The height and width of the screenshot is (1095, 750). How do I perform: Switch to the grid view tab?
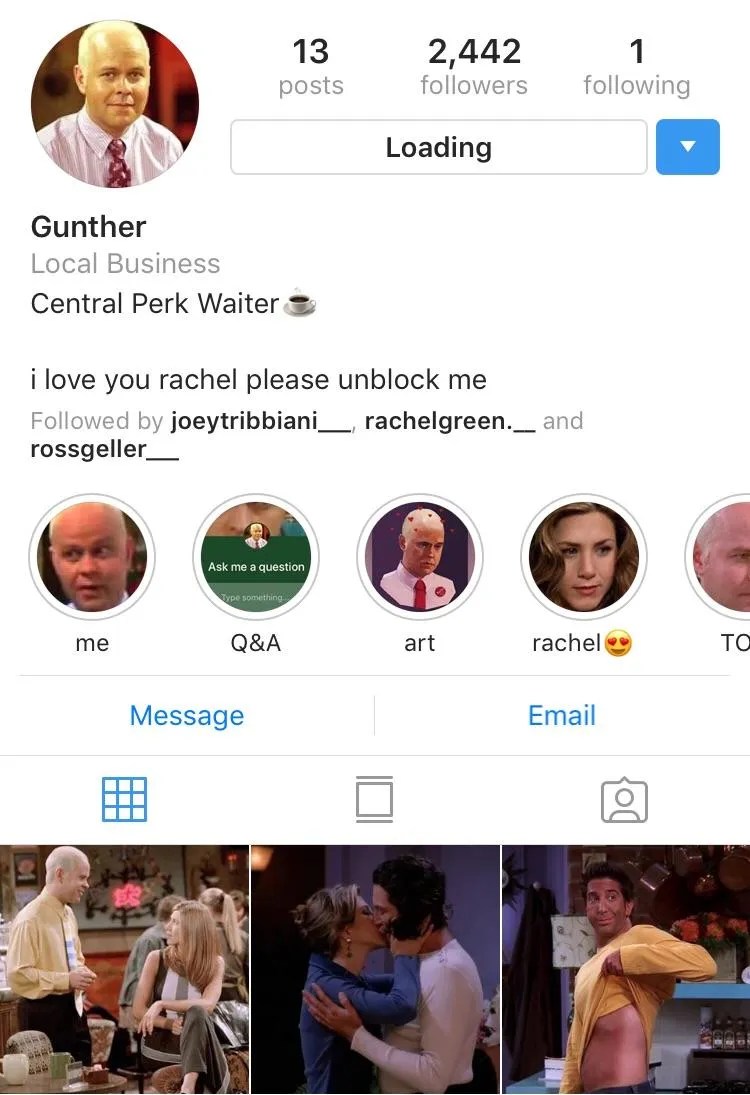click(x=124, y=800)
